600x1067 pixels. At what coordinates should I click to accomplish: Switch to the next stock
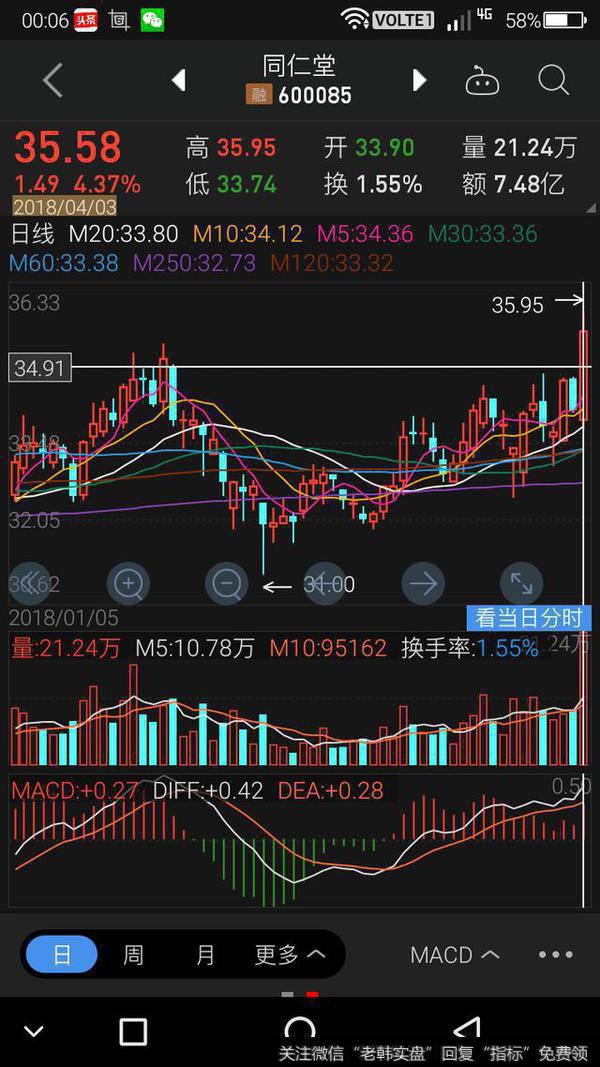(x=419, y=81)
